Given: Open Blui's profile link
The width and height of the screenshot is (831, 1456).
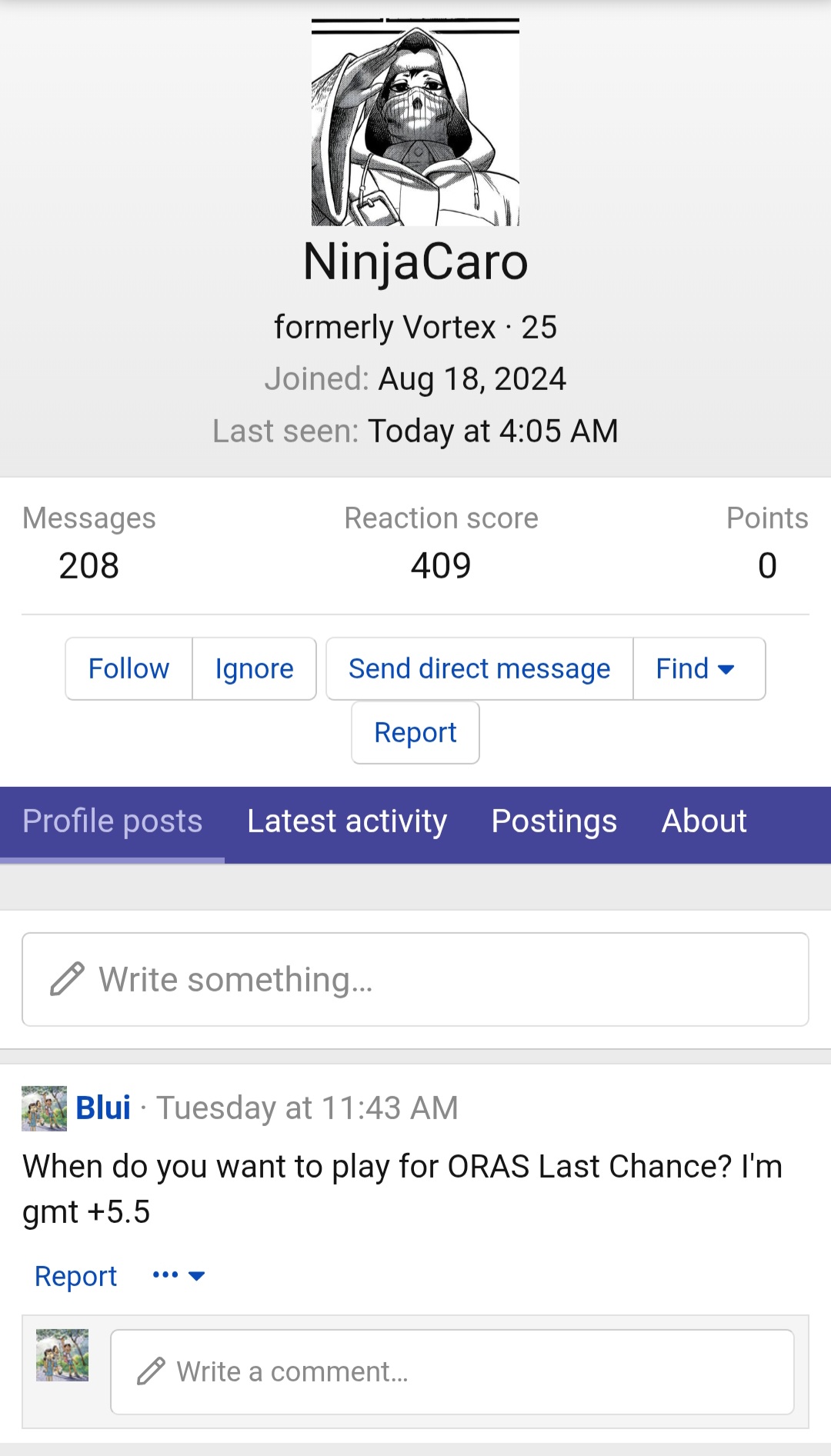Looking at the screenshot, I should [103, 1108].
